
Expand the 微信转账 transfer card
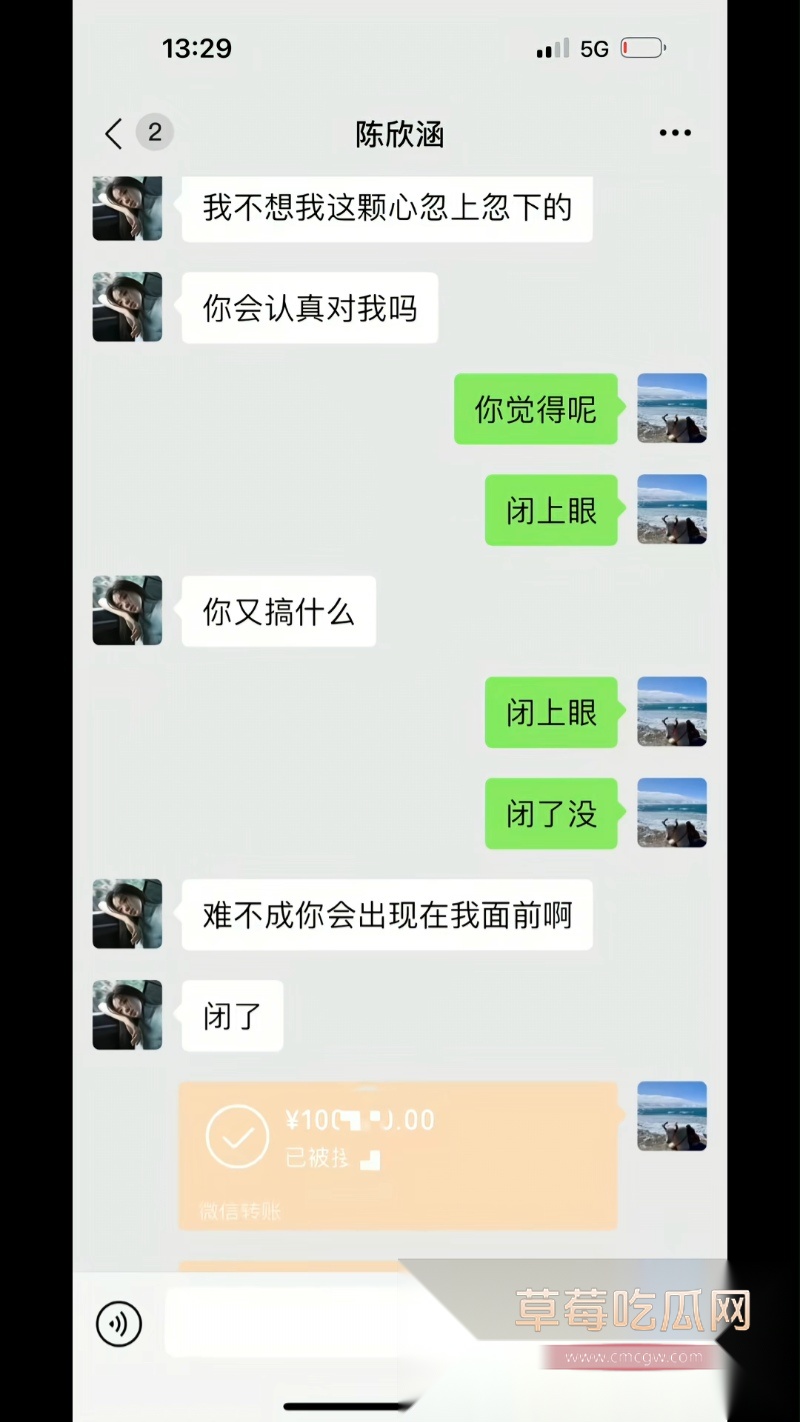point(400,1155)
